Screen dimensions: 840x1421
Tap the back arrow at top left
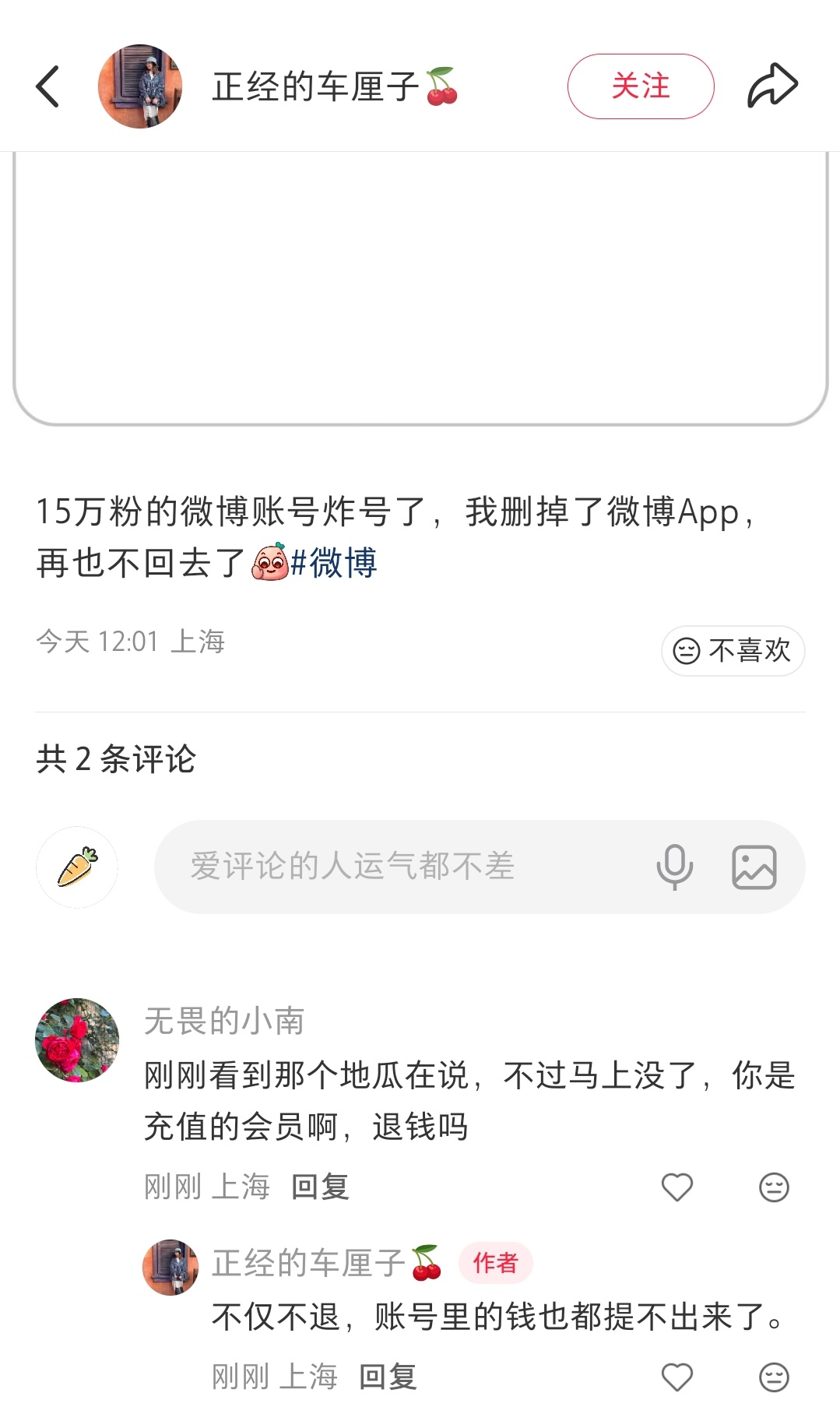(x=48, y=86)
